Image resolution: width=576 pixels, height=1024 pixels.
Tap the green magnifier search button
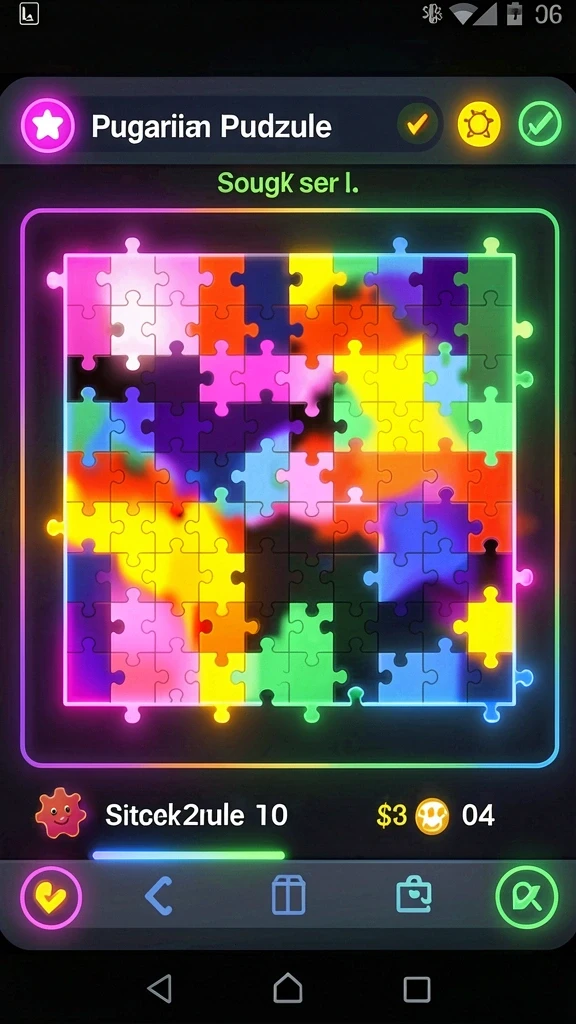tap(526, 897)
